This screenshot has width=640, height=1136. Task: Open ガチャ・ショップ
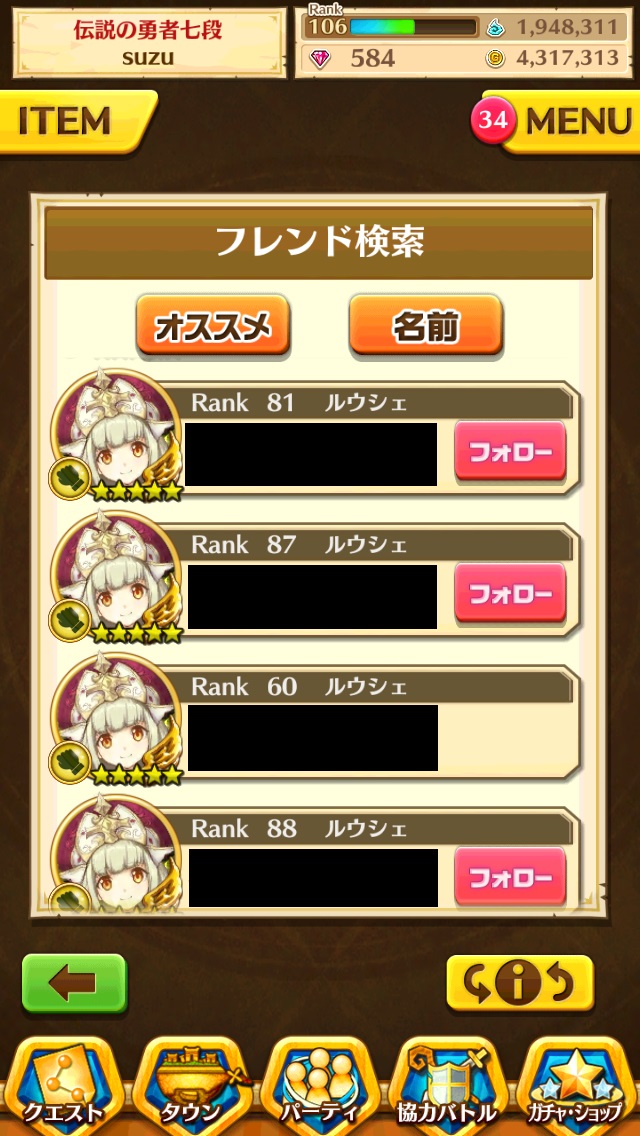click(576, 1085)
